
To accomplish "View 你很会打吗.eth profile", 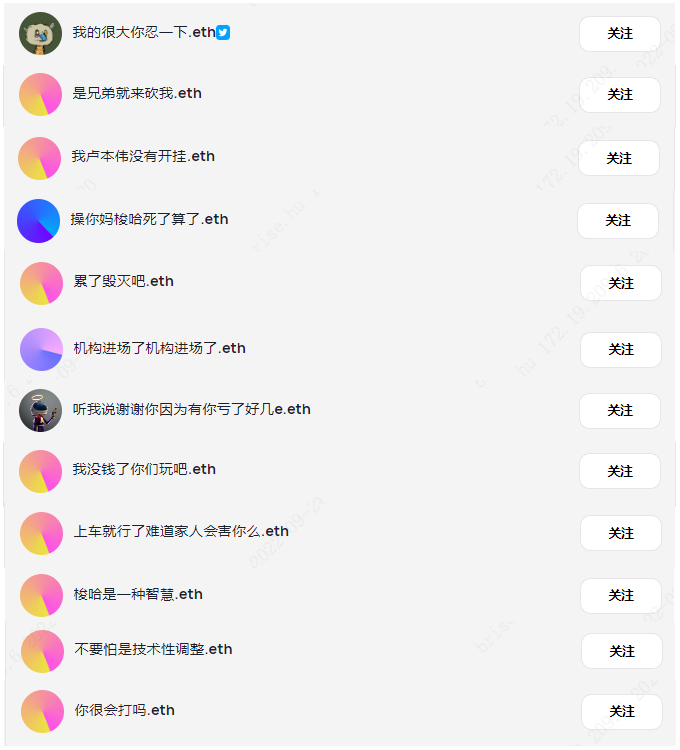I will tap(124, 711).
